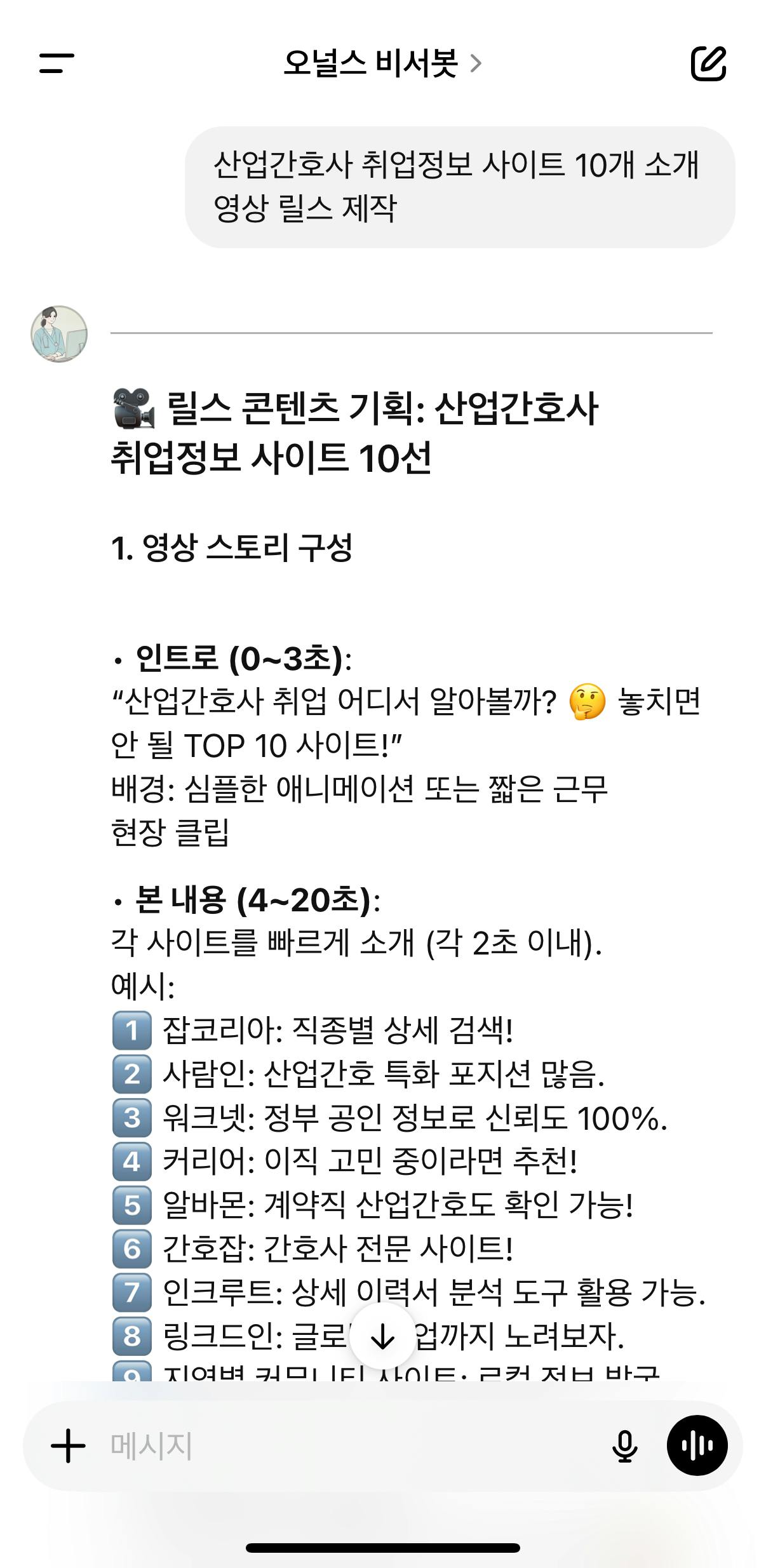Open 오널스 비서봇 details
Screen dimensions: 766x1568
coord(382,64)
